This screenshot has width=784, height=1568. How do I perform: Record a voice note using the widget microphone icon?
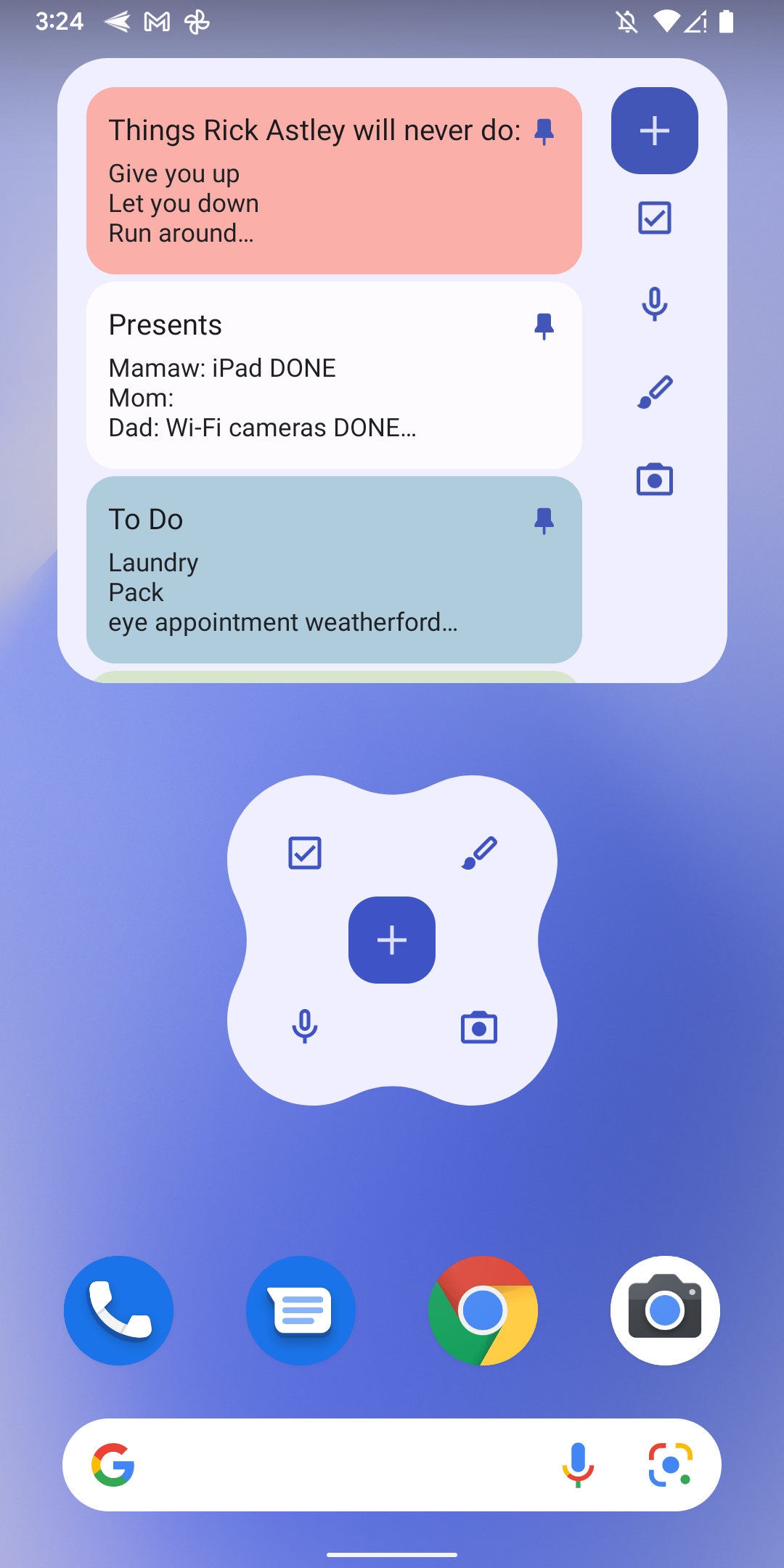(654, 304)
